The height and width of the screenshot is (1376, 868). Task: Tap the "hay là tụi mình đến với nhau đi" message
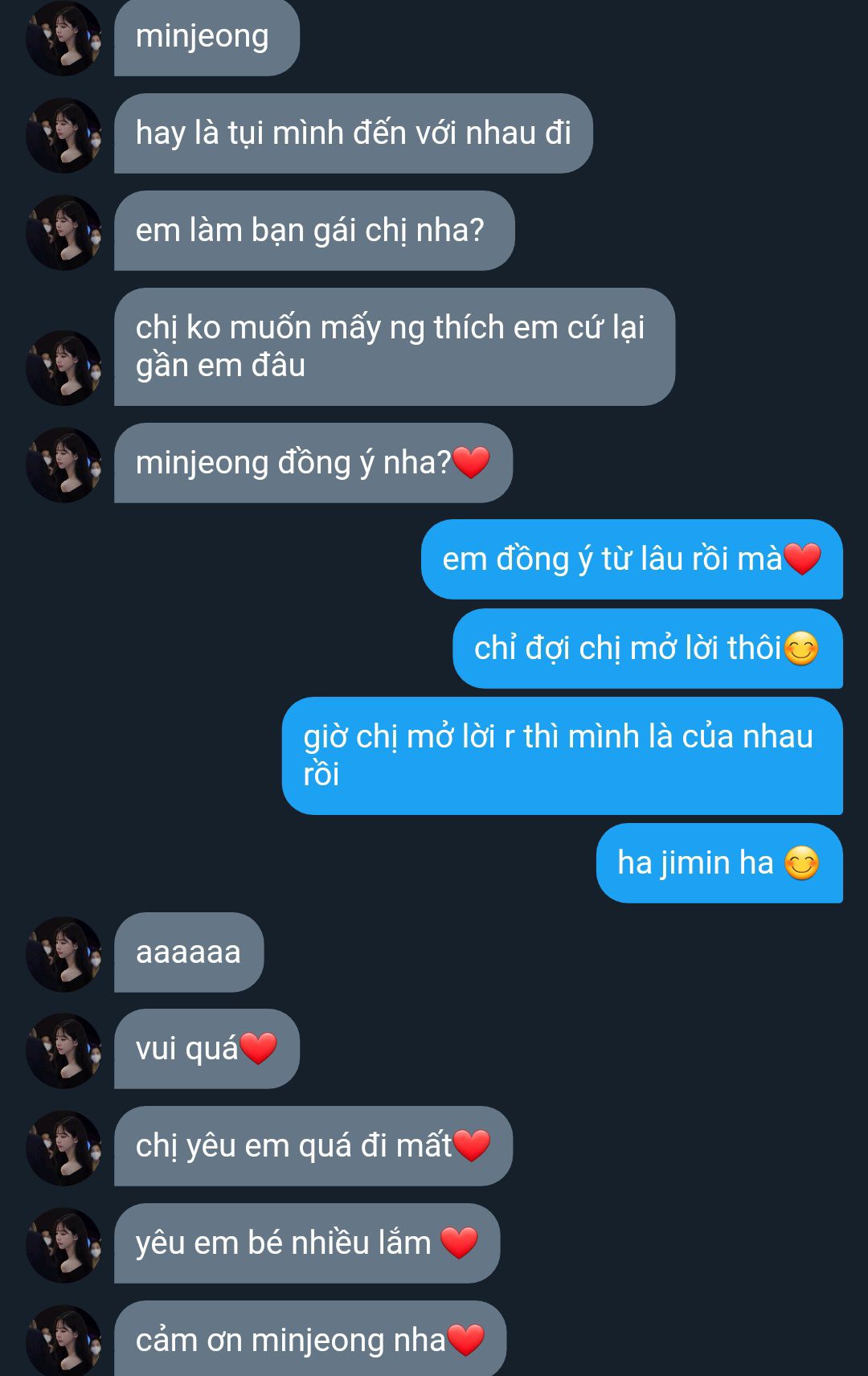pos(353,133)
